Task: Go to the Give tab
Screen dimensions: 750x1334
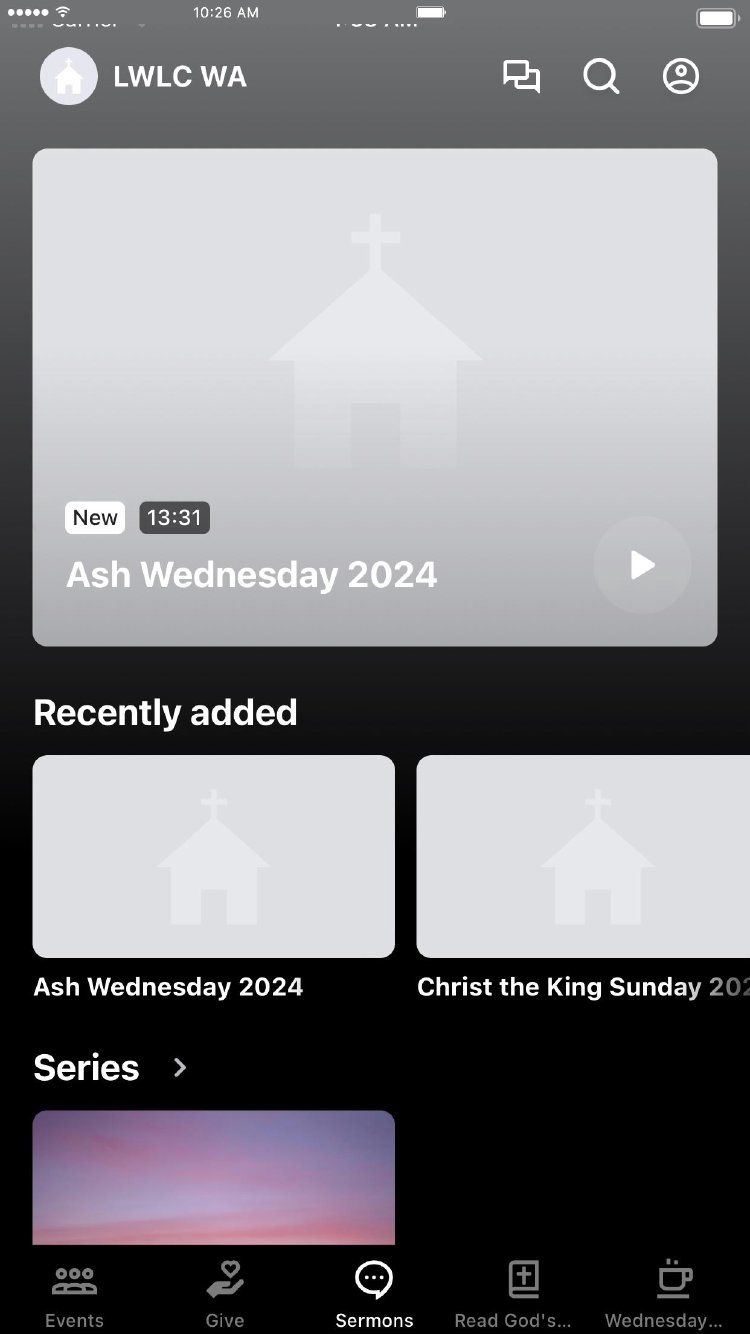Action: point(225,1294)
